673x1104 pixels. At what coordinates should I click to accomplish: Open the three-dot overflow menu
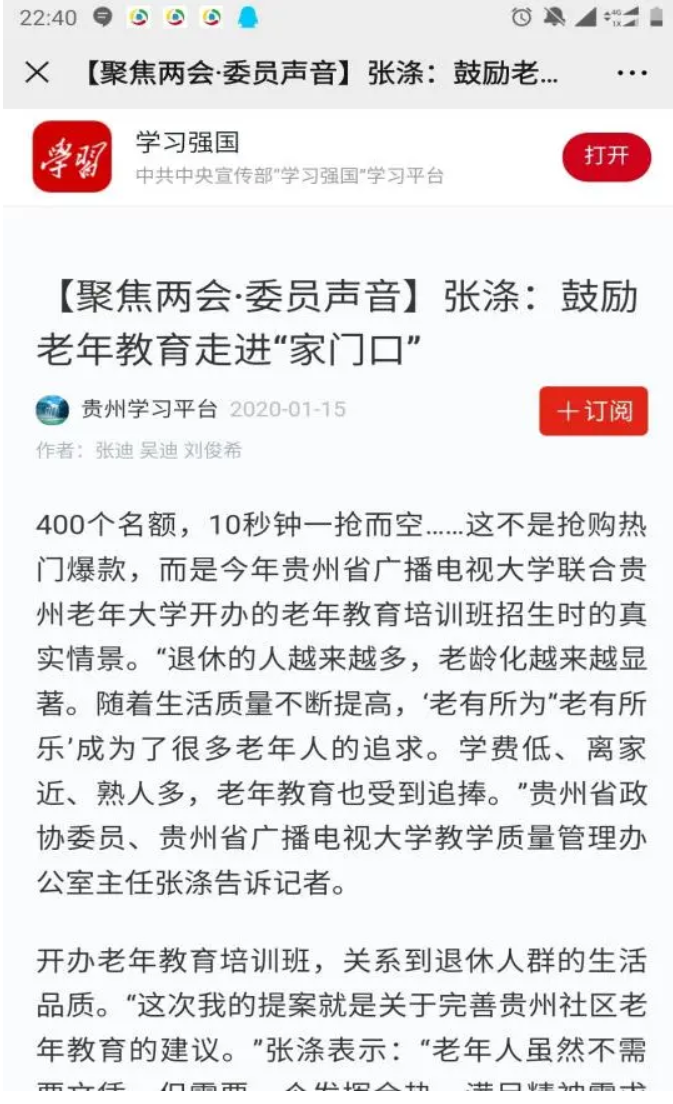click(x=631, y=73)
